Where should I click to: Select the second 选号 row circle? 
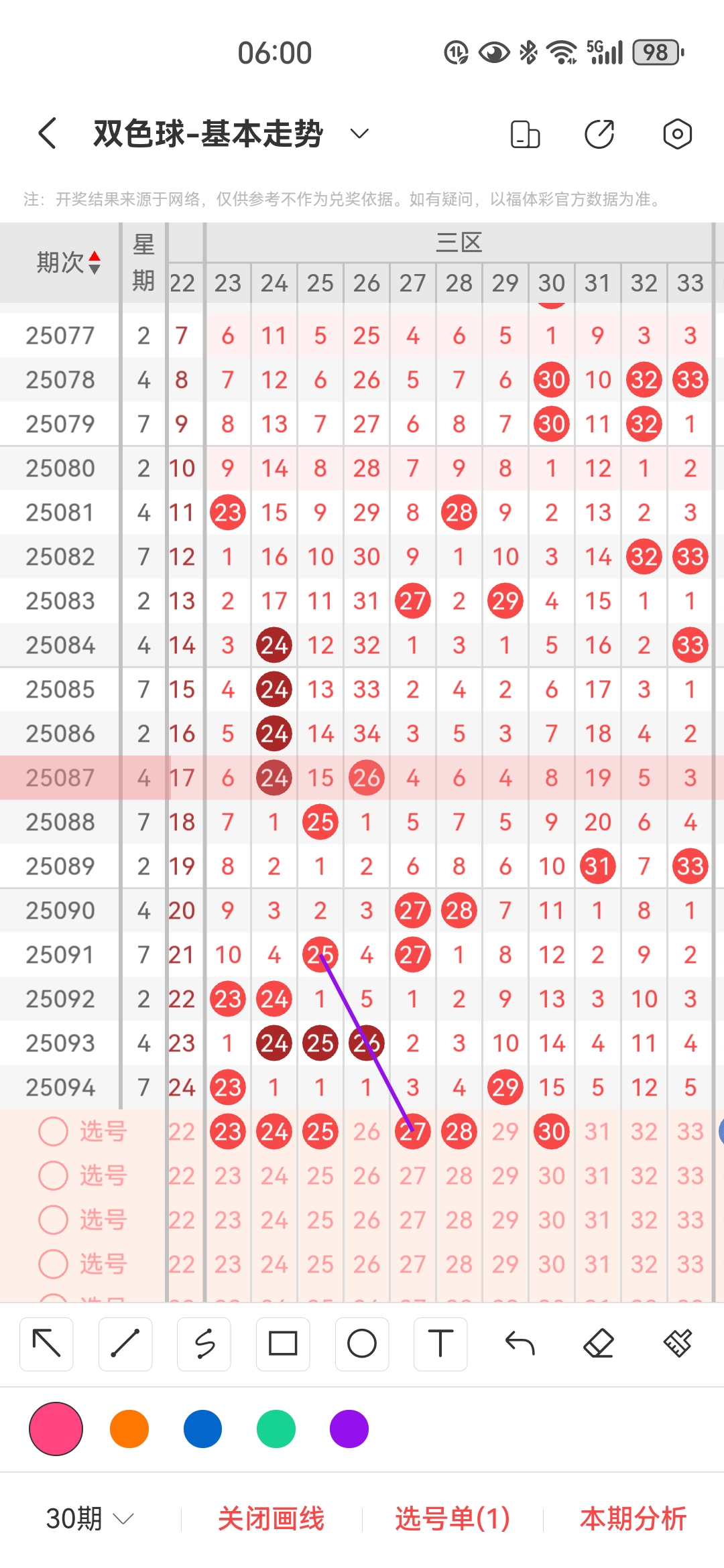(x=53, y=1175)
